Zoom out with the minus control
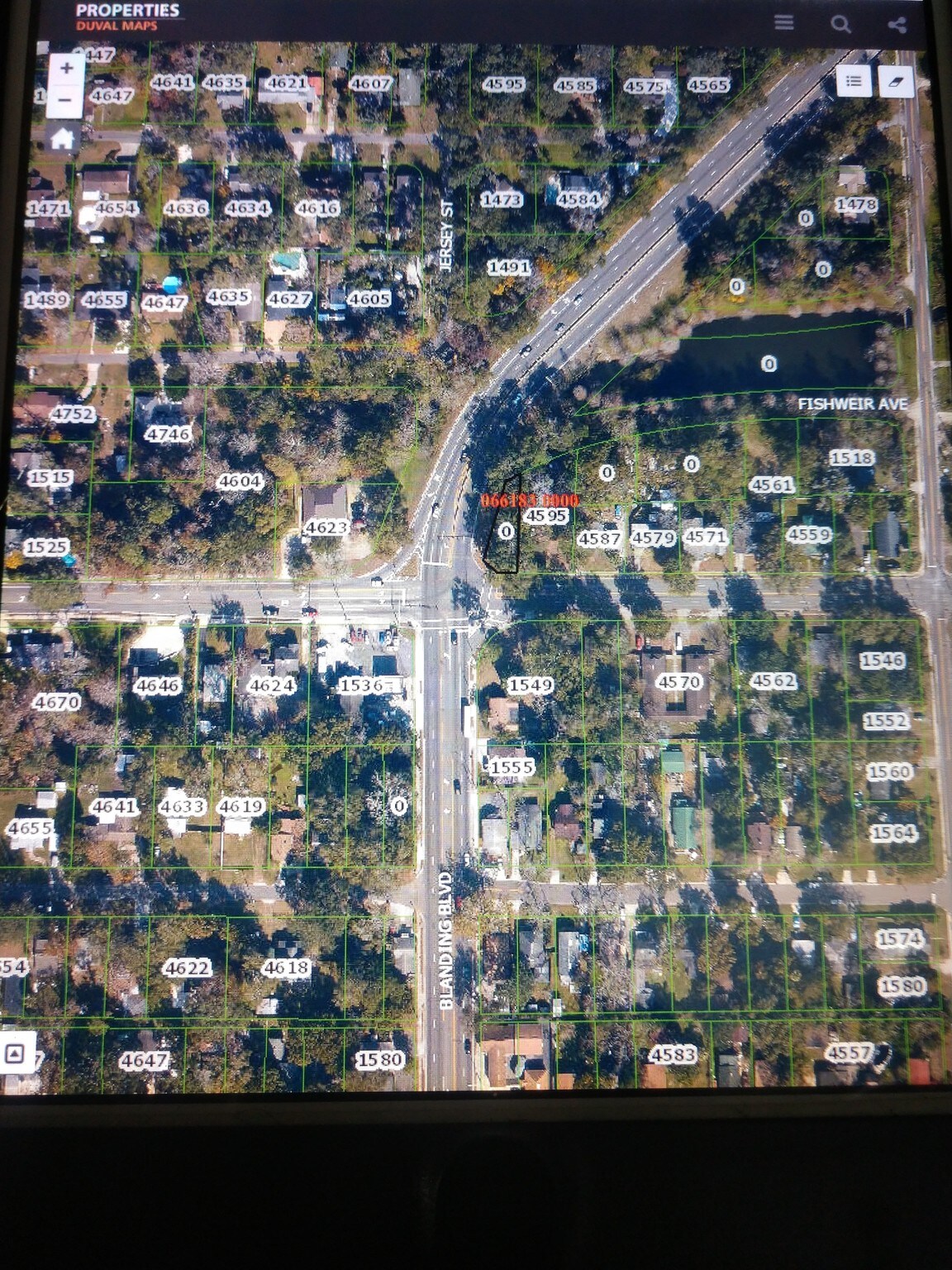Image resolution: width=952 pixels, height=1270 pixels. [65, 99]
